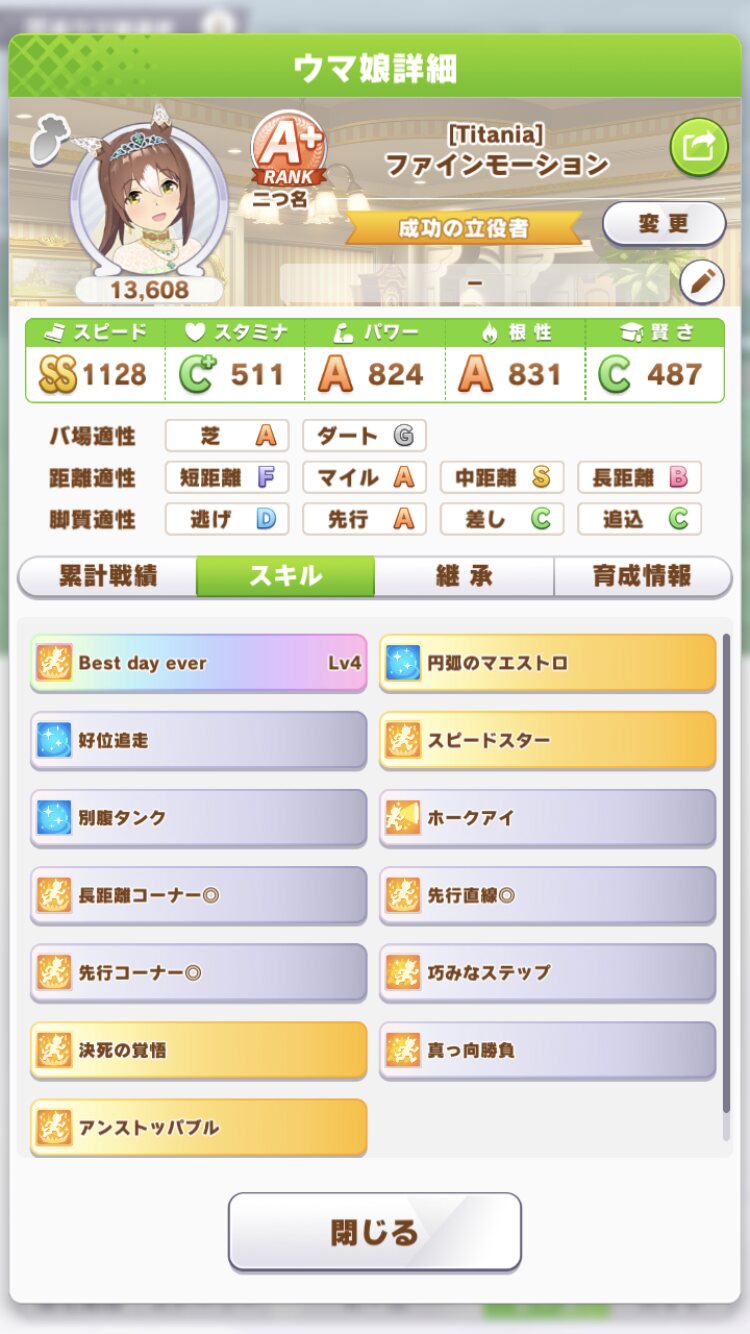Tap the 変更 button to change title
750x1334 pixels.
tap(663, 223)
